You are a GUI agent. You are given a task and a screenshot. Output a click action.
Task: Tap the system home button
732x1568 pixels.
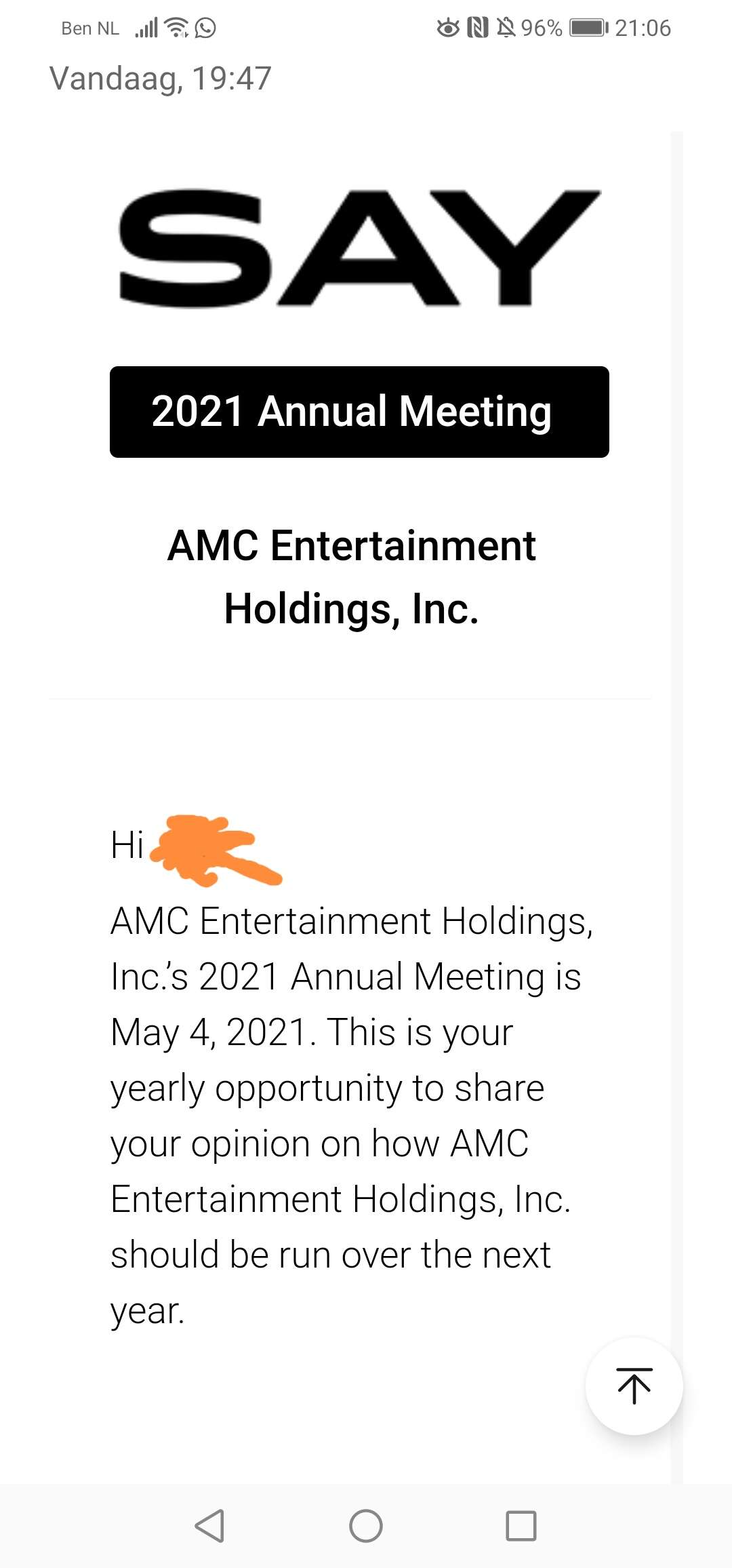tap(366, 1526)
